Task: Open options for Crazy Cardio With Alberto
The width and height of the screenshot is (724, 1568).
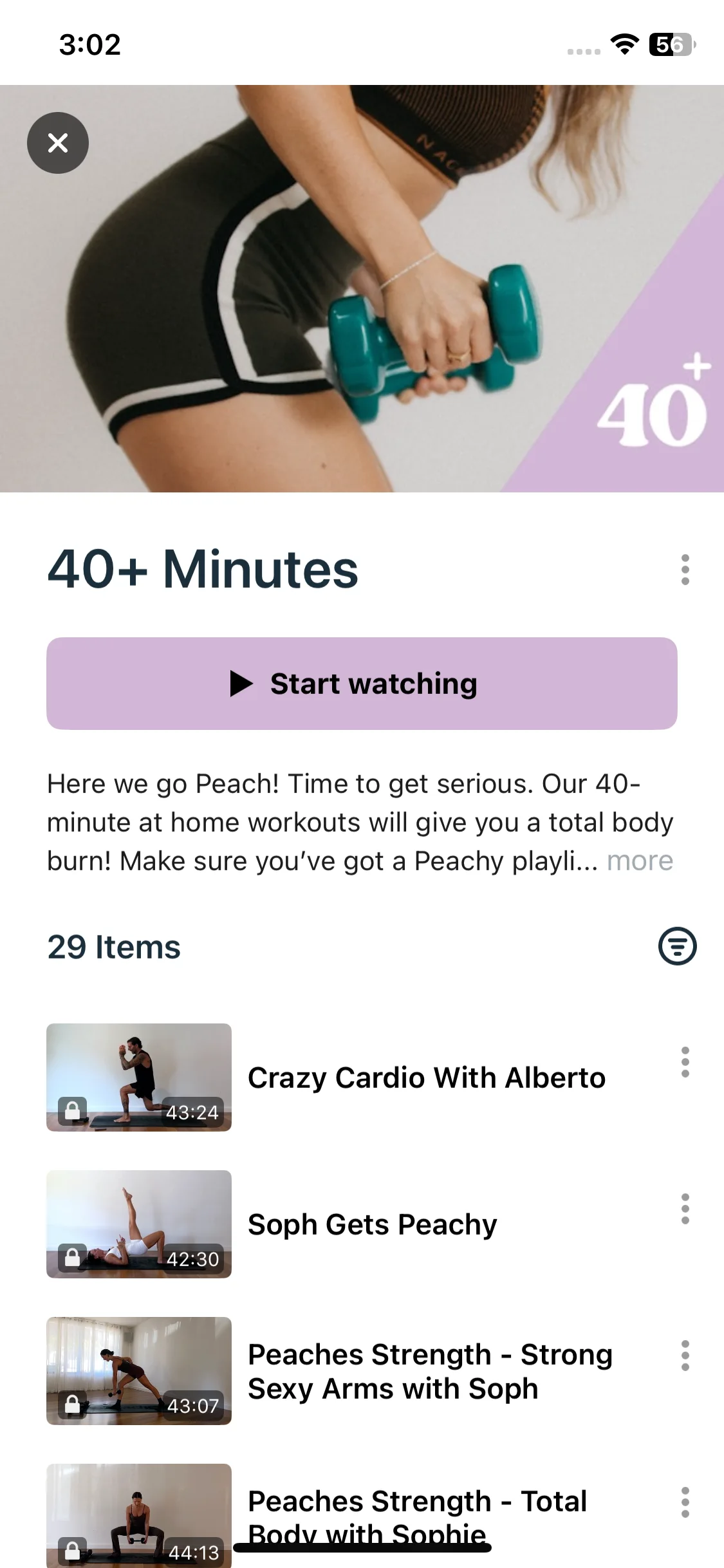Action: pyautogui.click(x=685, y=1062)
